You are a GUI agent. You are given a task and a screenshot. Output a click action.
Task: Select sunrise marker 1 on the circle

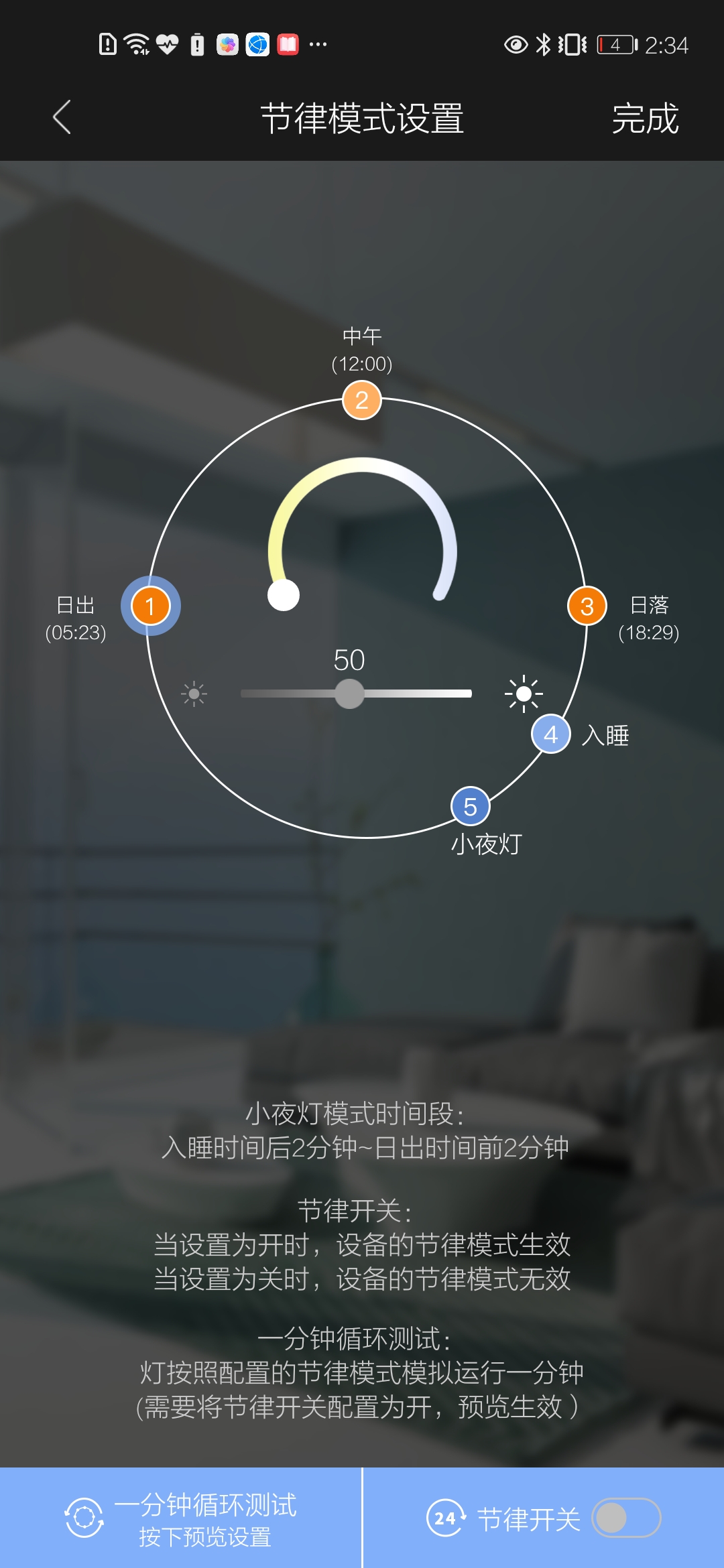tap(150, 606)
